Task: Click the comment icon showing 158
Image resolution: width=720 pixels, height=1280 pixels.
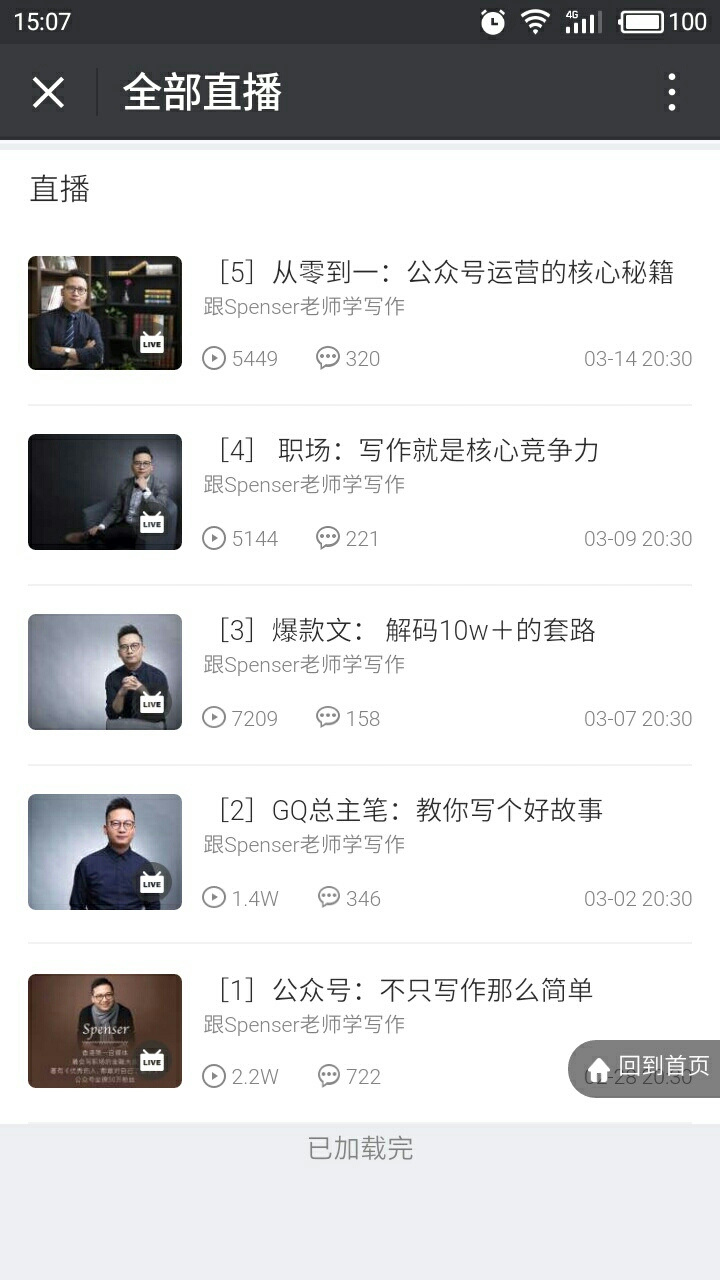Action: tap(329, 718)
